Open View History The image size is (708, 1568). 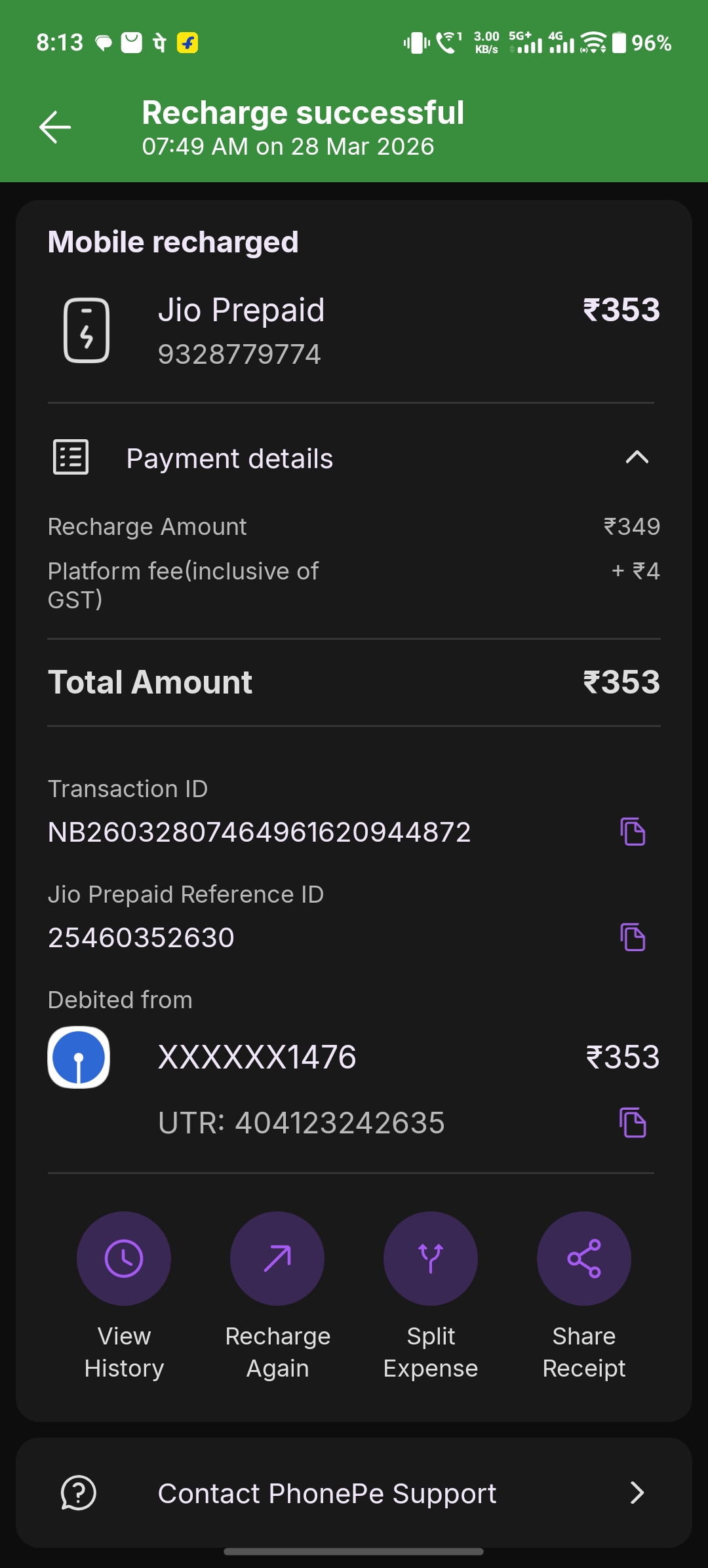[x=124, y=1259]
